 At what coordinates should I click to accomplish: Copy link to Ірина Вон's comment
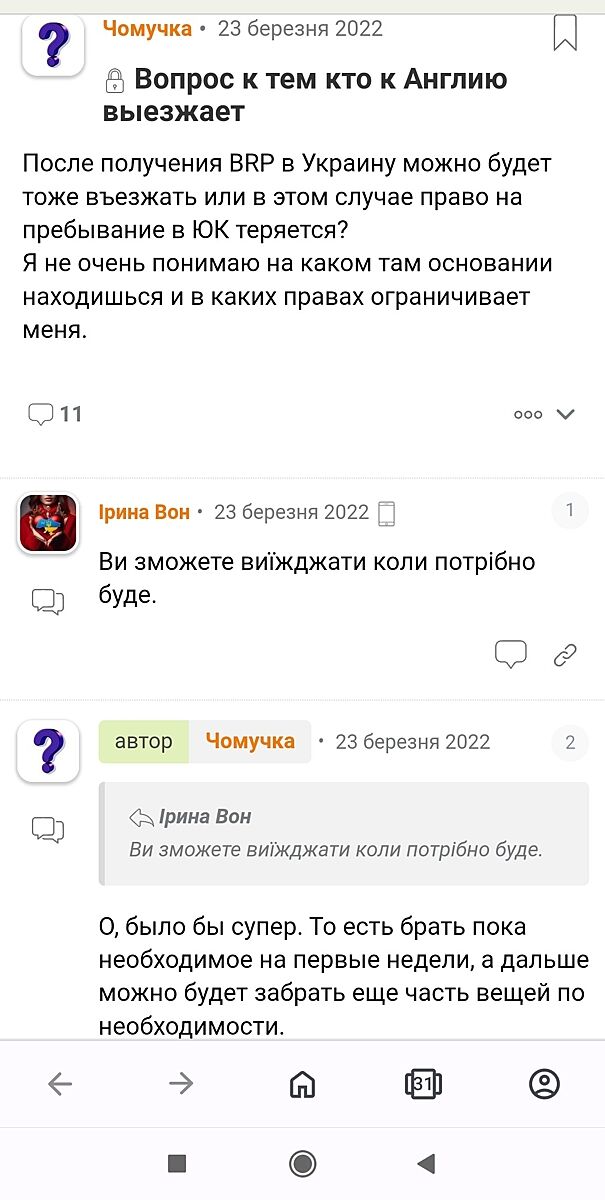tap(565, 655)
